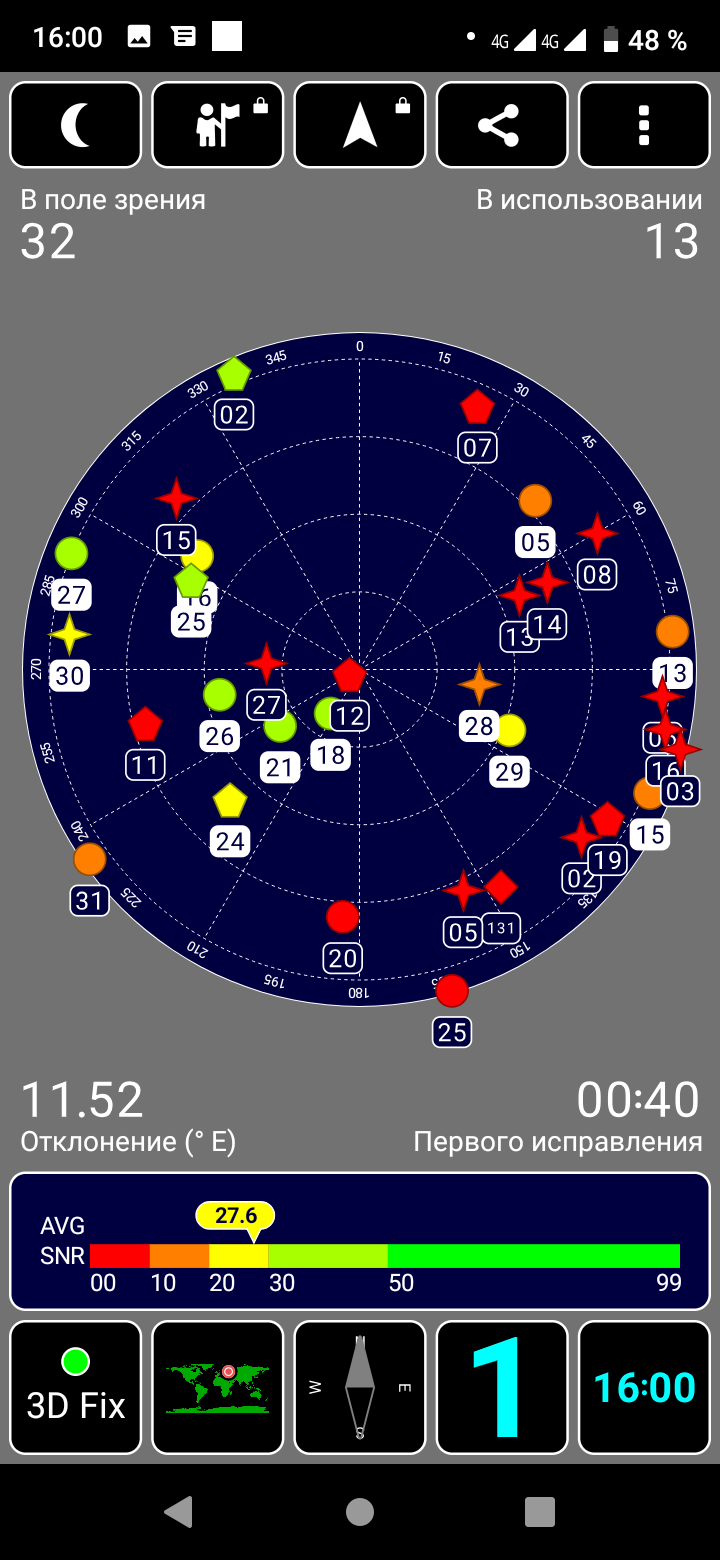Image resolution: width=720 pixels, height=1560 pixels.
Task: Open the locked navigation arrow feature
Action: [360, 125]
